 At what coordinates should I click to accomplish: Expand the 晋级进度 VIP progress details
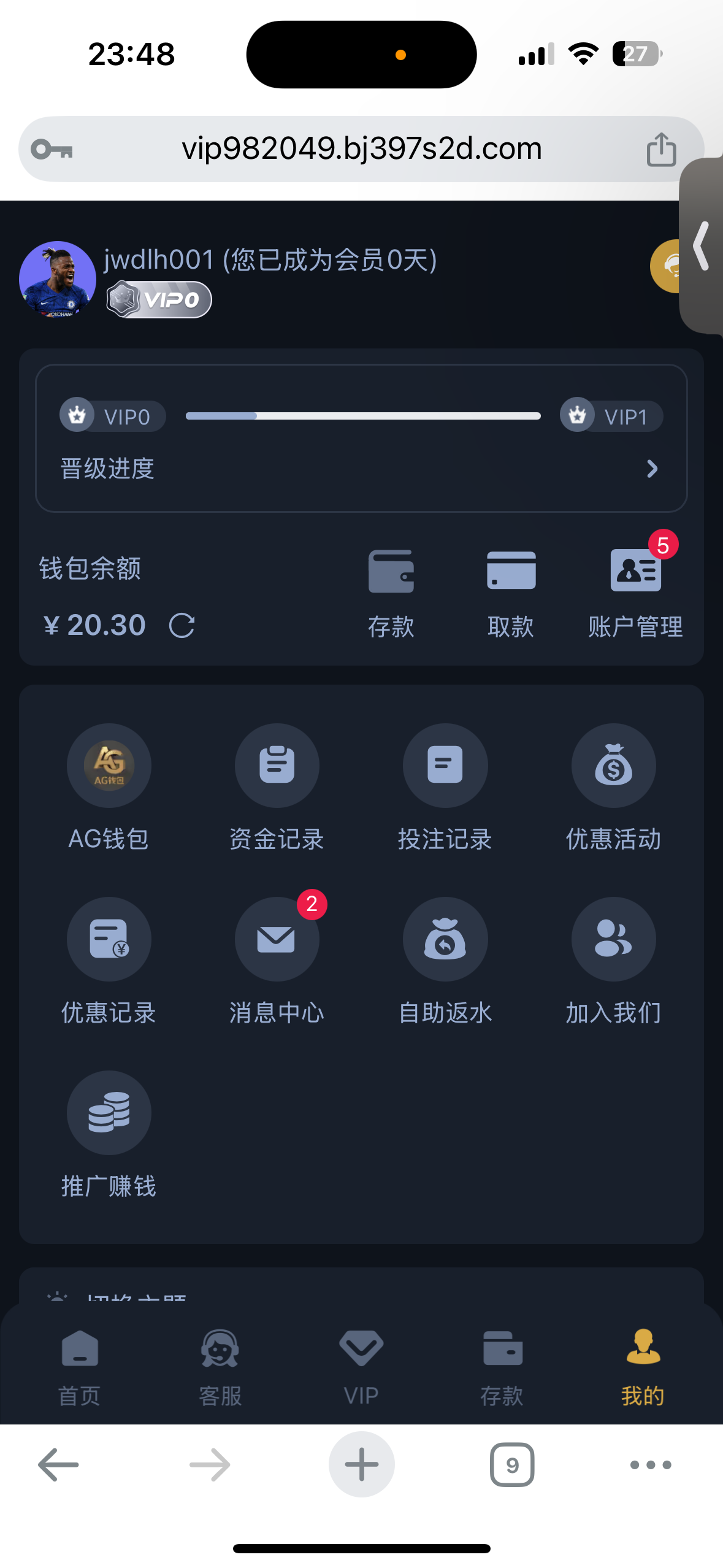[652, 469]
